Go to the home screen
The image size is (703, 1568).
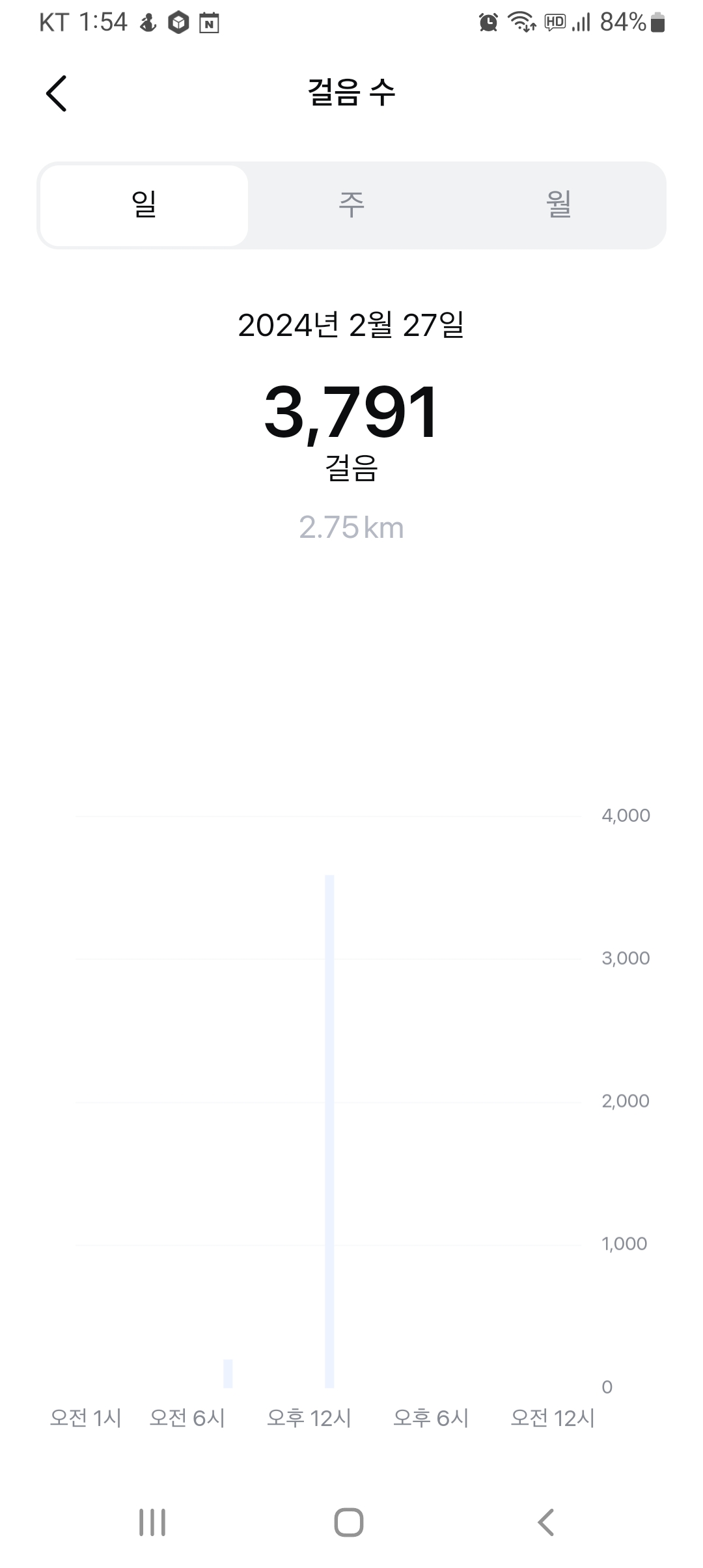(349, 1522)
